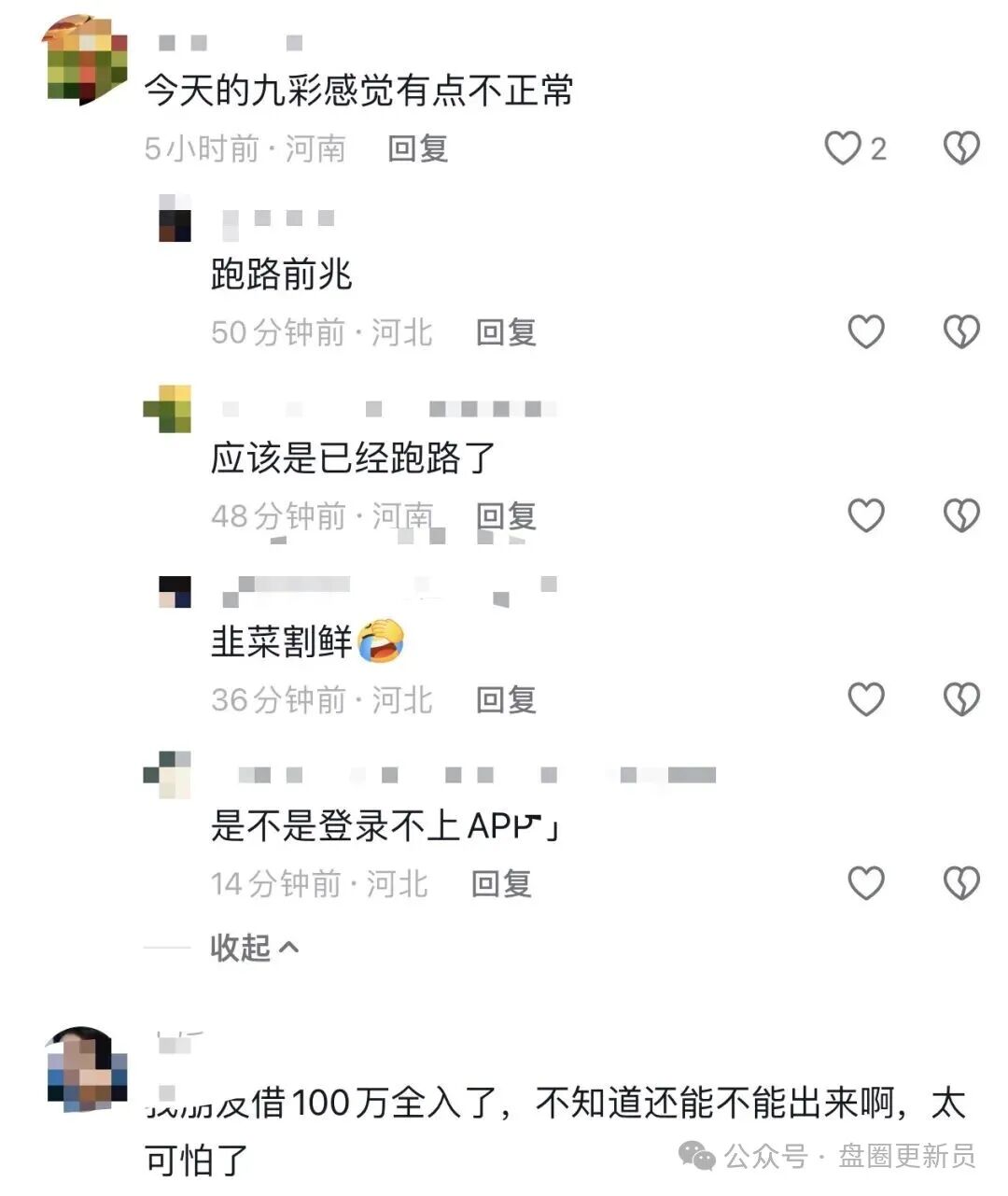1008x1196 pixels.
Task: Dislike the reply 韭菜割鲜
Action: 961,699
